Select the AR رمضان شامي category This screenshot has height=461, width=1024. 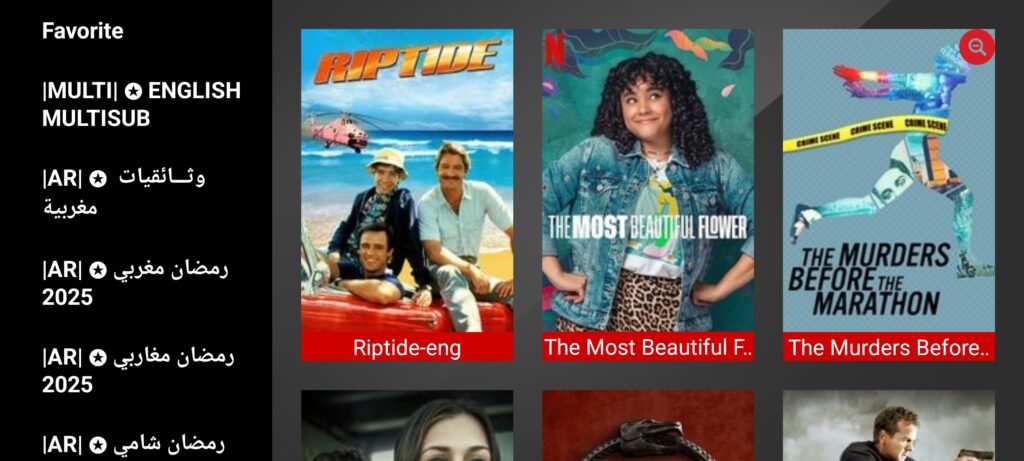tap(134, 443)
